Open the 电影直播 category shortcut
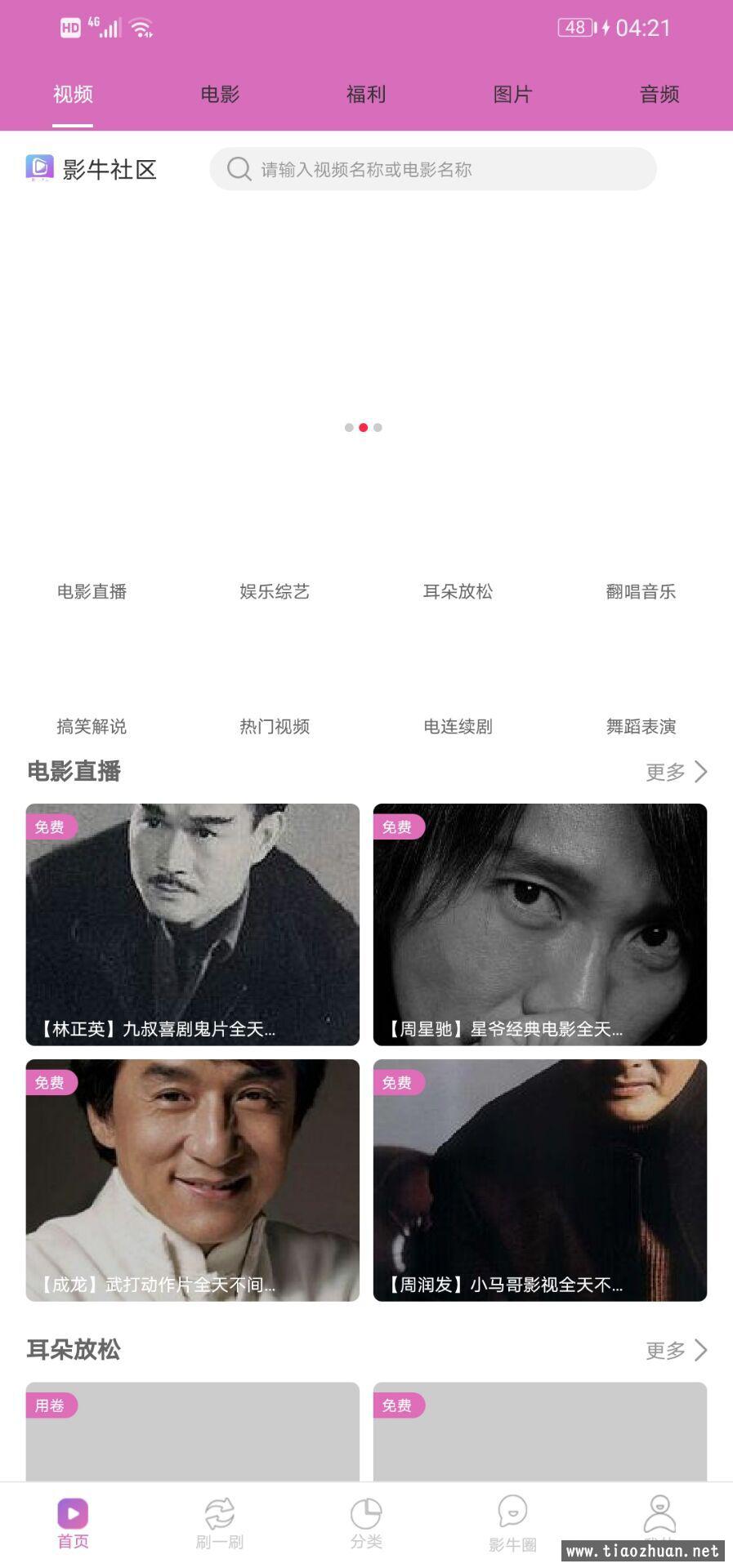 92,572
